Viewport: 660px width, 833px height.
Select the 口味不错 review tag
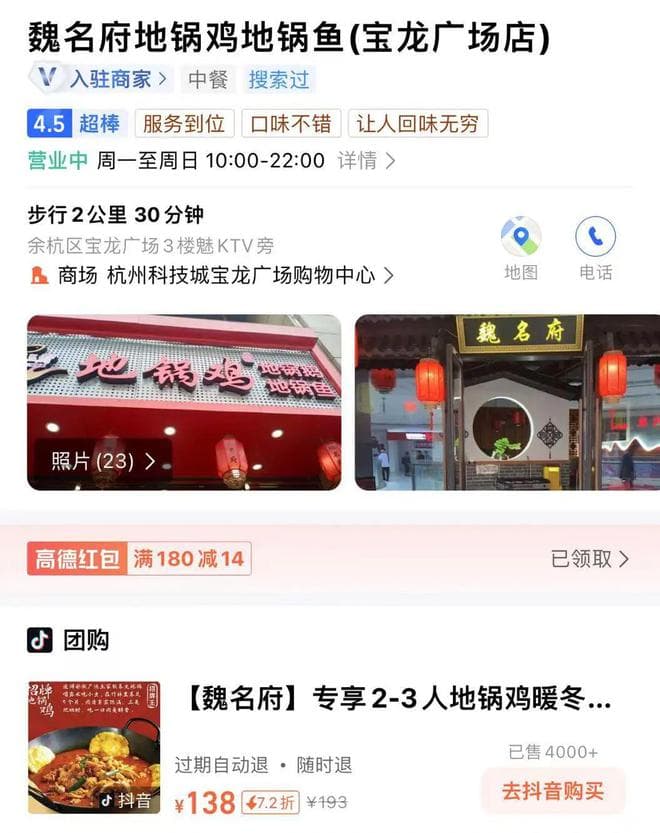[290, 124]
